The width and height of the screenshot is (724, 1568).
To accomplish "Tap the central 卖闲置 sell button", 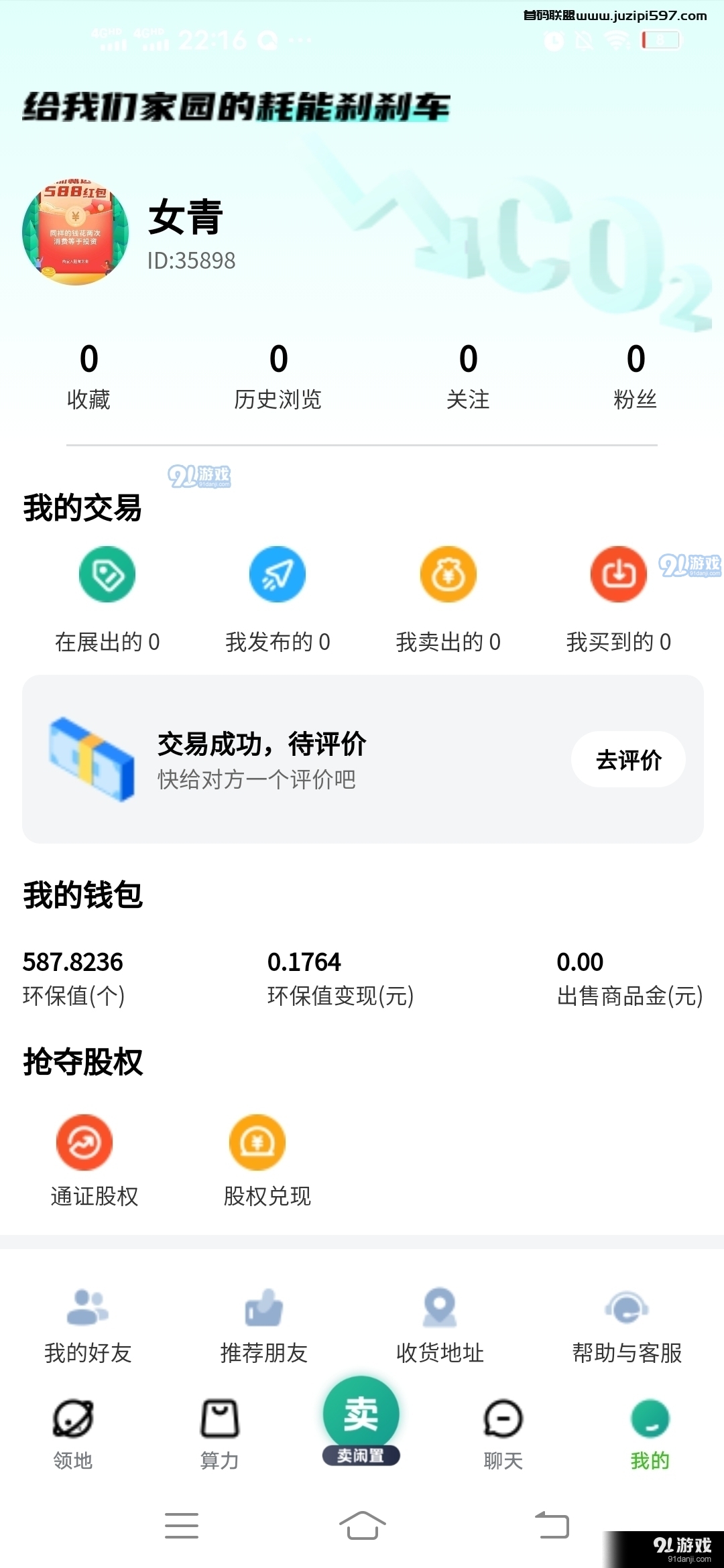I will click(362, 1412).
